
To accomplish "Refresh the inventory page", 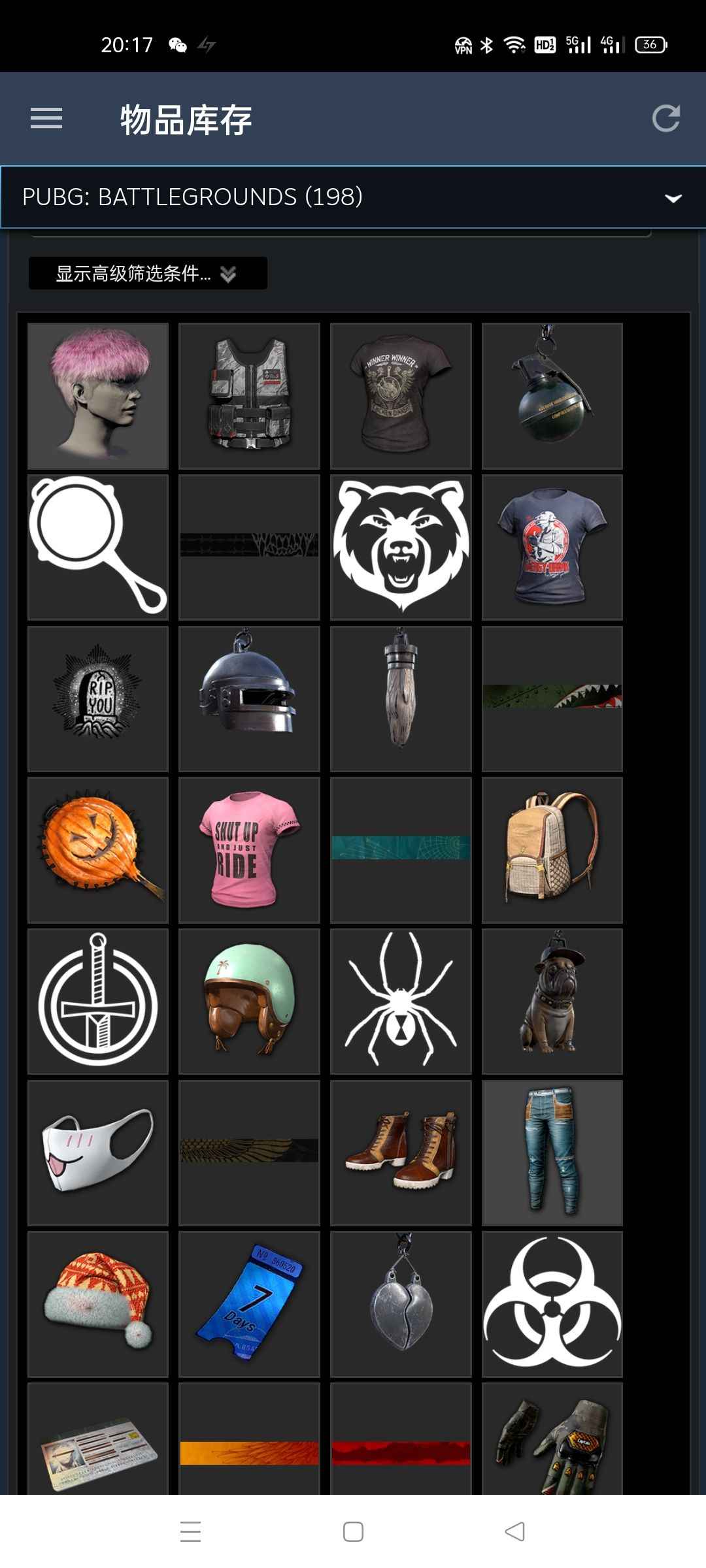I will 665,119.
